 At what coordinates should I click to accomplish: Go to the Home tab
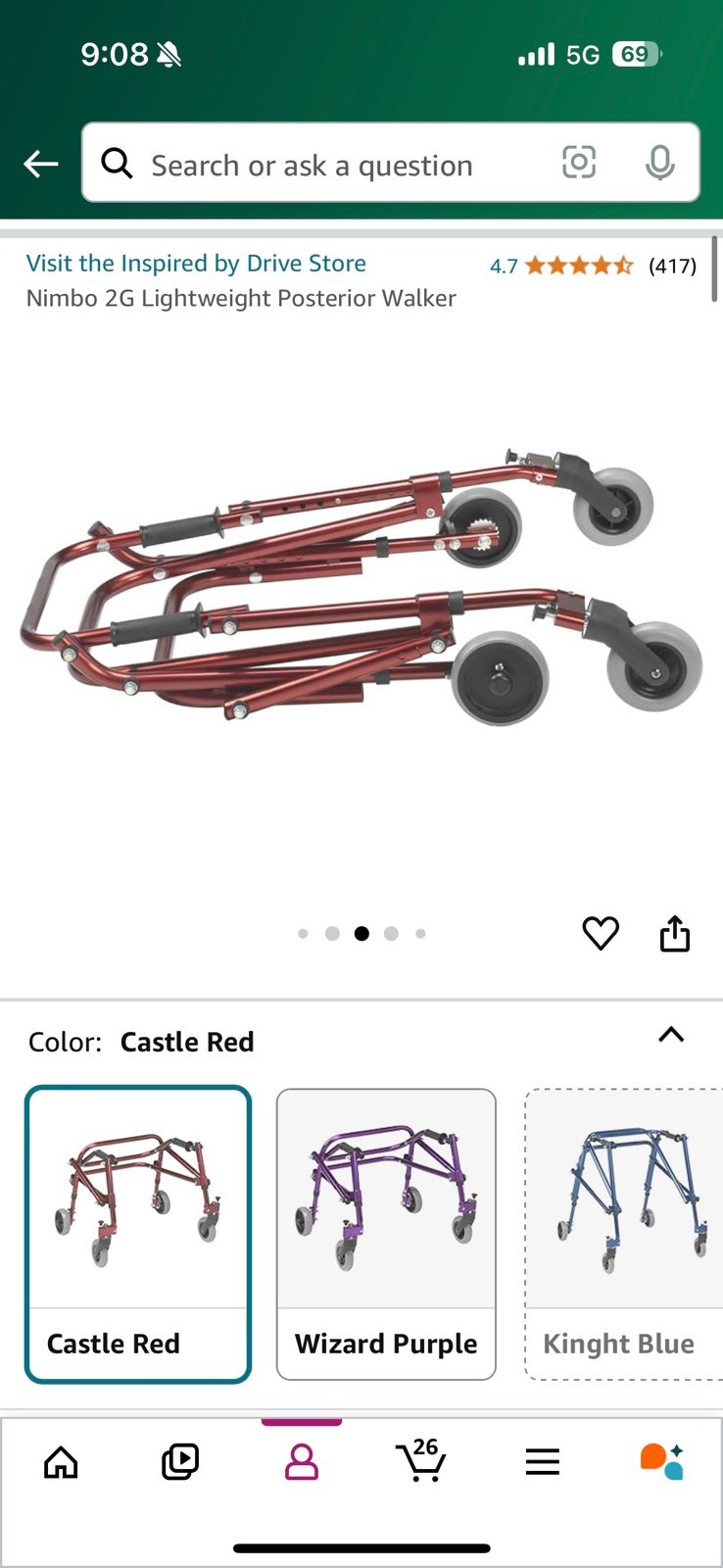tap(61, 1461)
